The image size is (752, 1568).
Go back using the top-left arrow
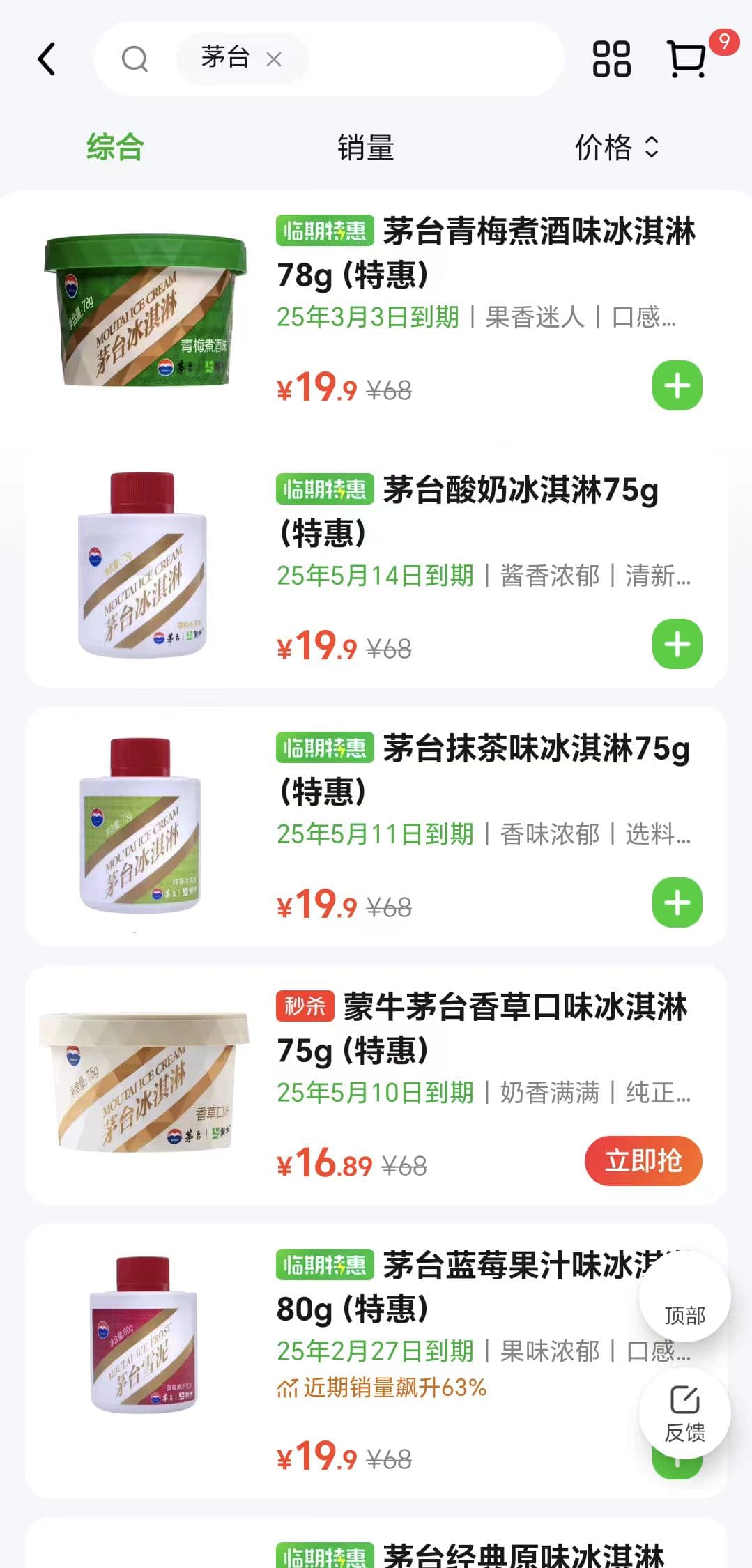coord(46,59)
